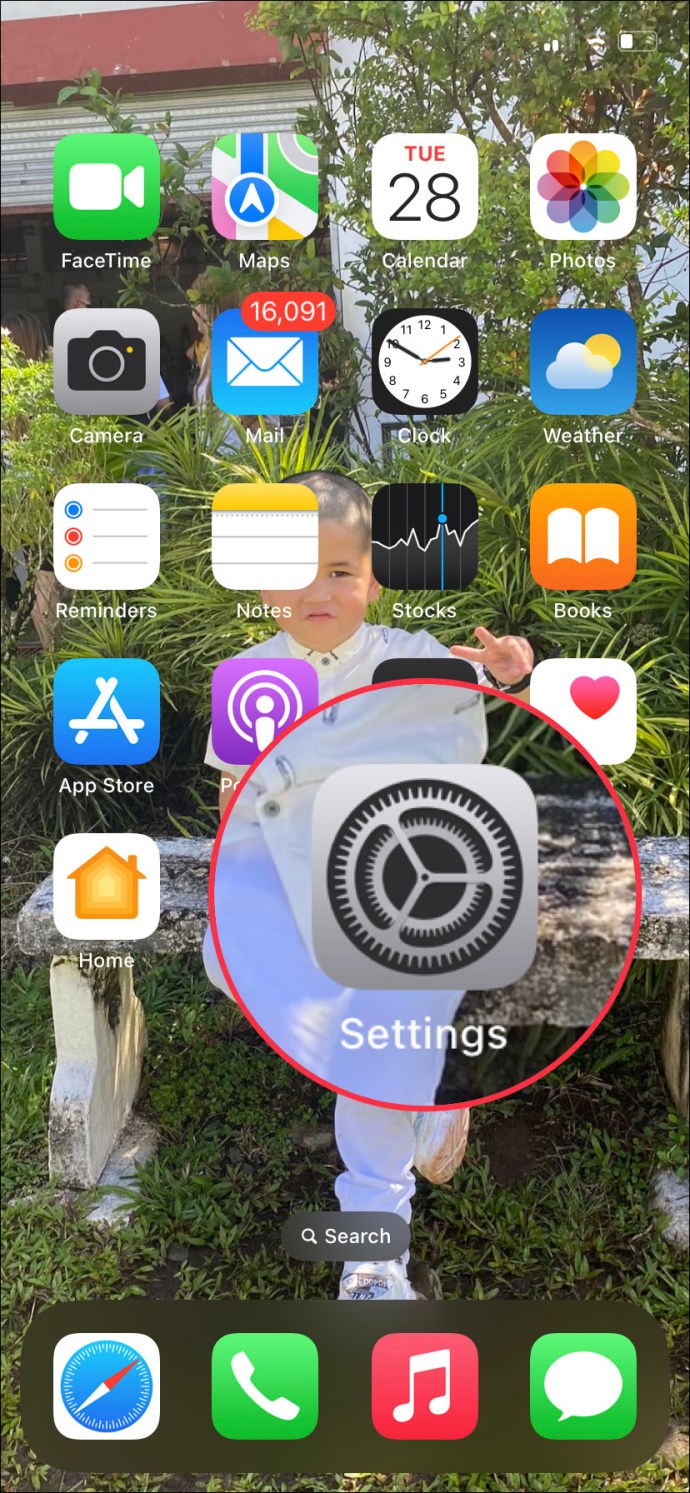Image resolution: width=690 pixels, height=1493 pixels.
Task: Open Reminders
Action: [x=106, y=536]
